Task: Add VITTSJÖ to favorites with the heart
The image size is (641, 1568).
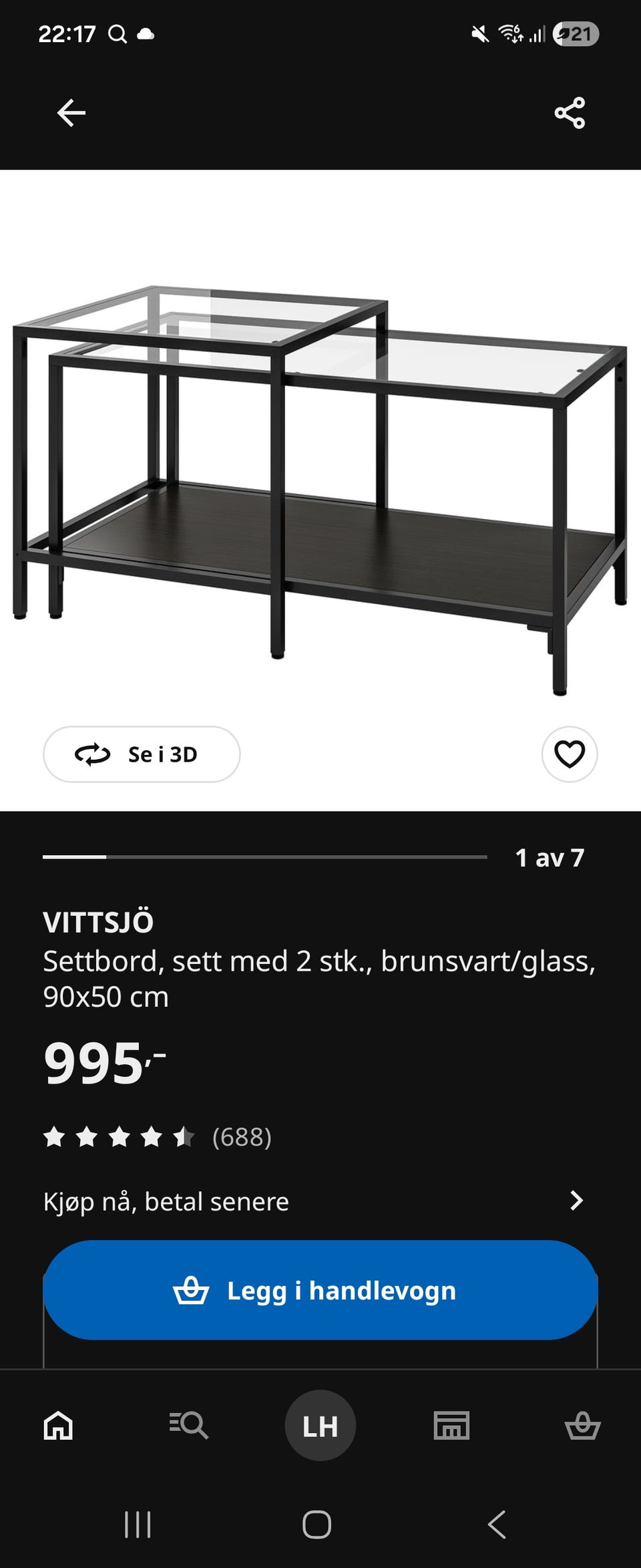Action: (570, 754)
